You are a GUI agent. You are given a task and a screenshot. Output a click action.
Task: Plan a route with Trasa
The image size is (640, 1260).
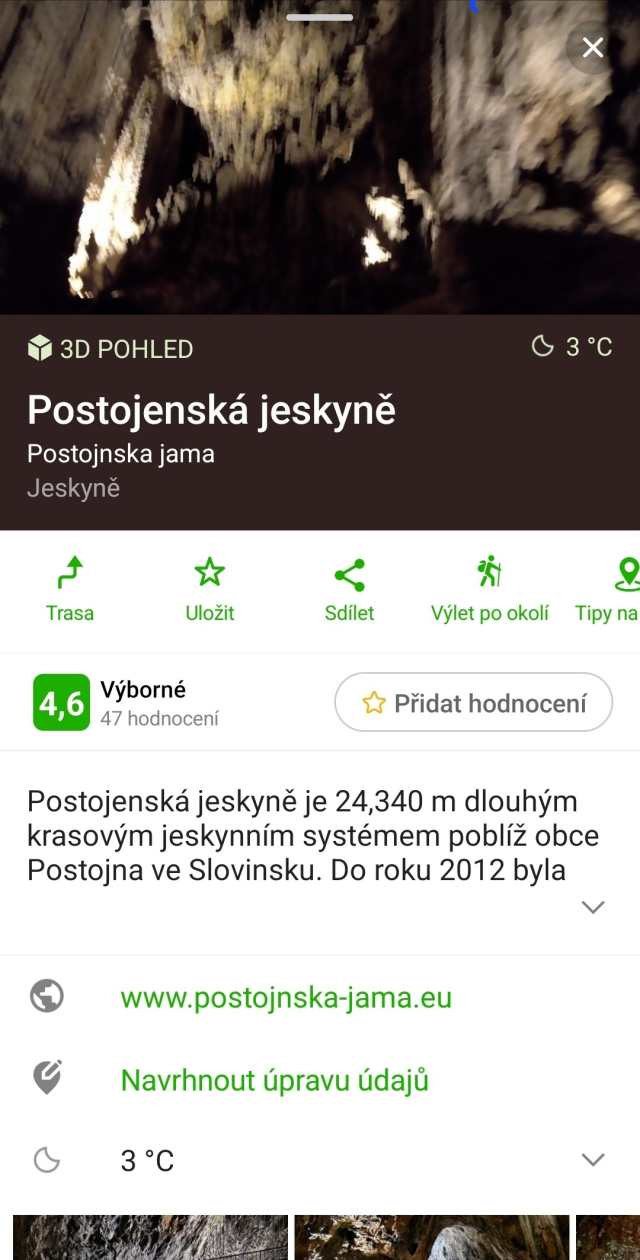(70, 590)
